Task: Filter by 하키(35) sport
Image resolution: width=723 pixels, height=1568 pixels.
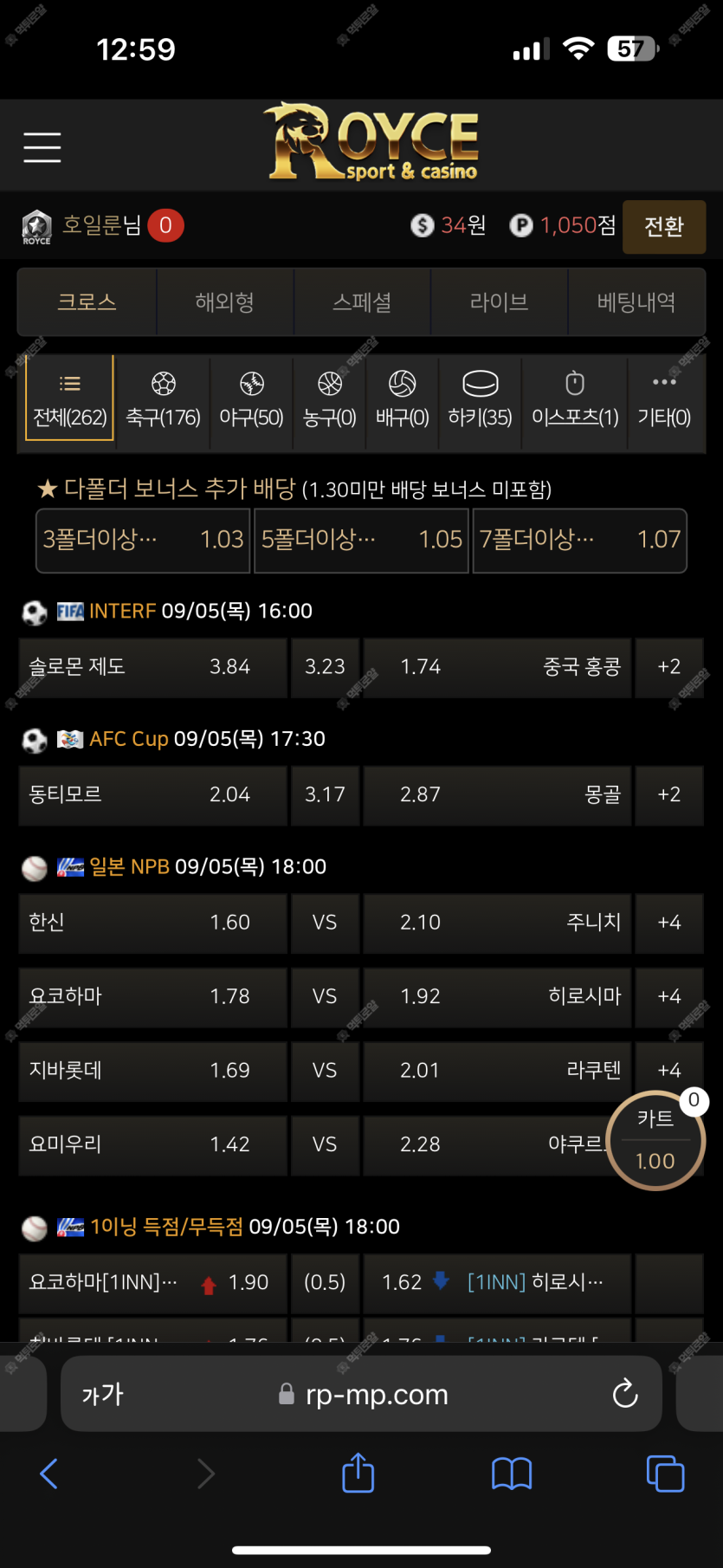Action: coord(480,399)
